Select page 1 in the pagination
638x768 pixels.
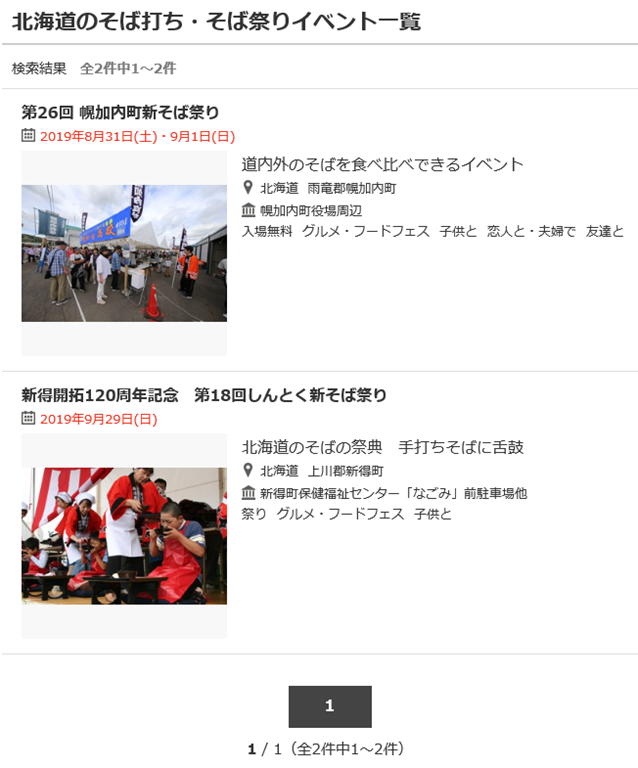point(329,706)
